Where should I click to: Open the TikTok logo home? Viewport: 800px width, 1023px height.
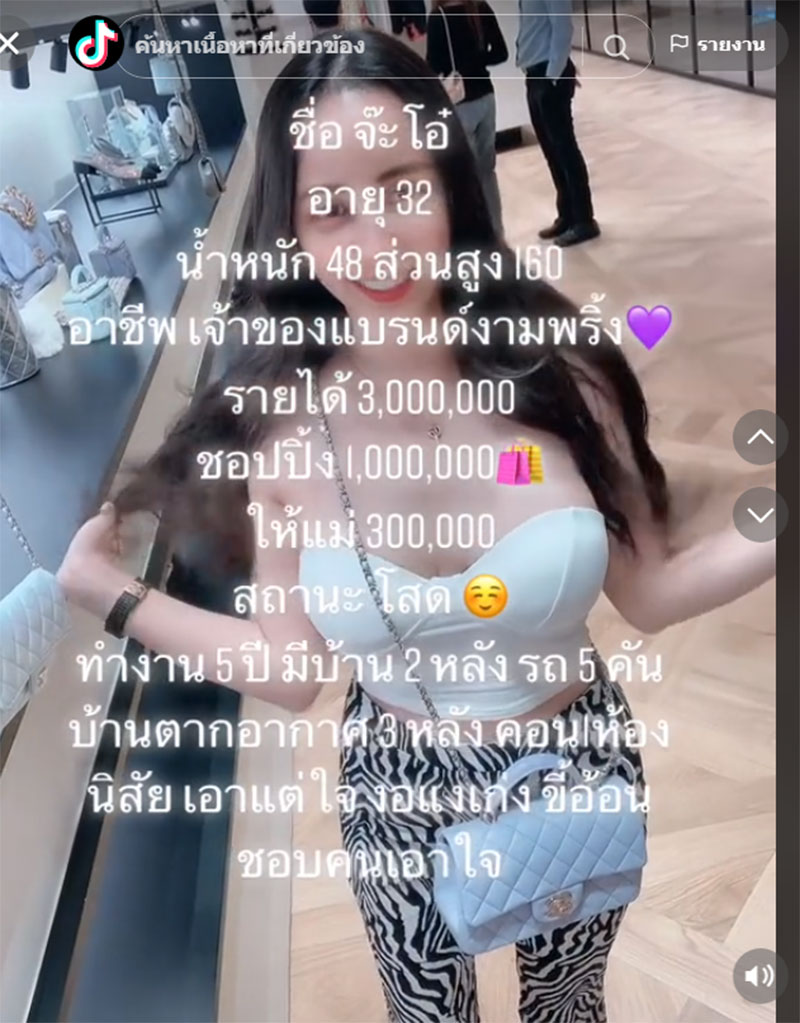coord(96,44)
